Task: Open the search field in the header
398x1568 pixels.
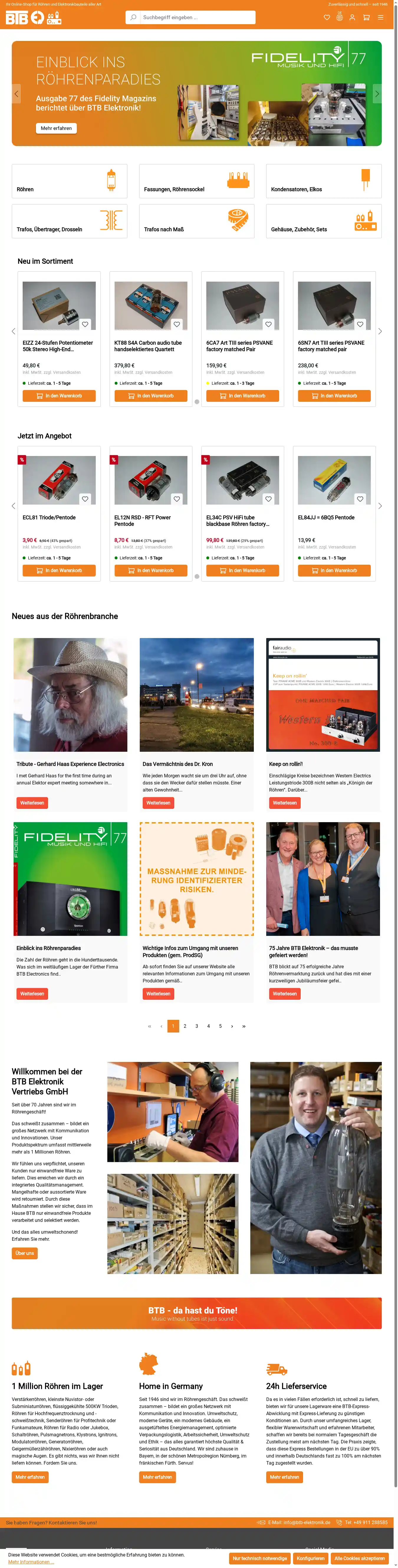Action: coord(195,18)
